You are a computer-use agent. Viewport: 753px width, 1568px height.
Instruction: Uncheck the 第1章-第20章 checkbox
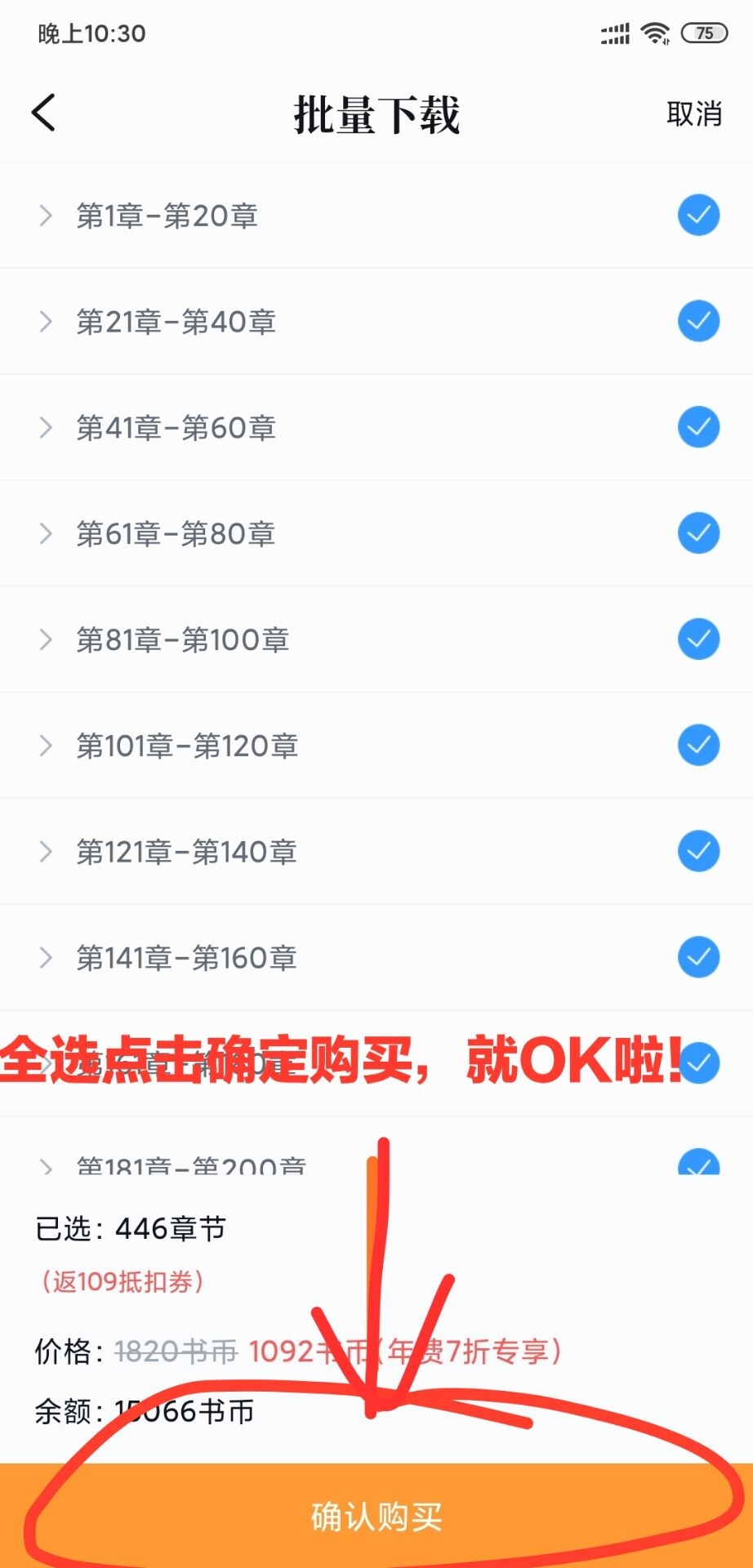pyautogui.click(x=698, y=216)
